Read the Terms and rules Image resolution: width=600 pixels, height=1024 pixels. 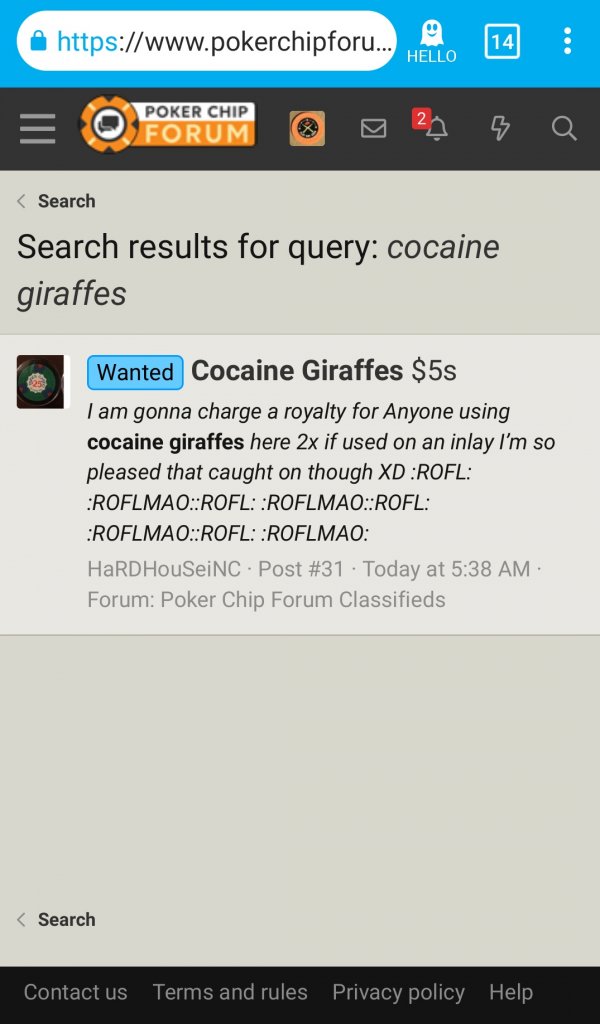[230, 992]
